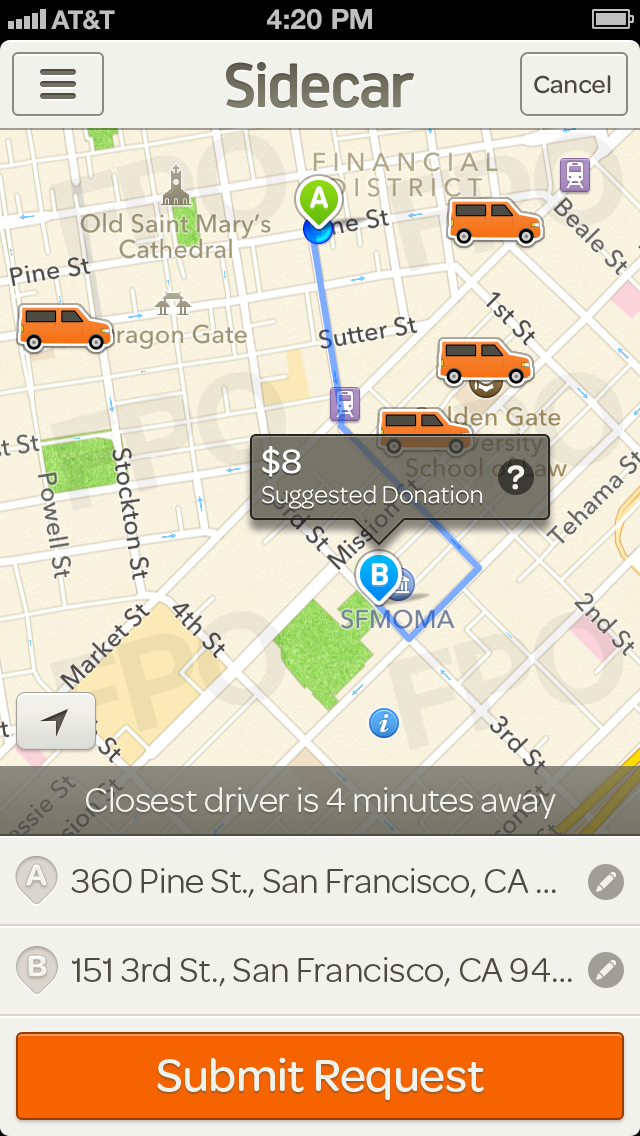This screenshot has height=1136, width=640.
Task: Edit the 360 Pine St. pickup address
Action: [x=605, y=882]
